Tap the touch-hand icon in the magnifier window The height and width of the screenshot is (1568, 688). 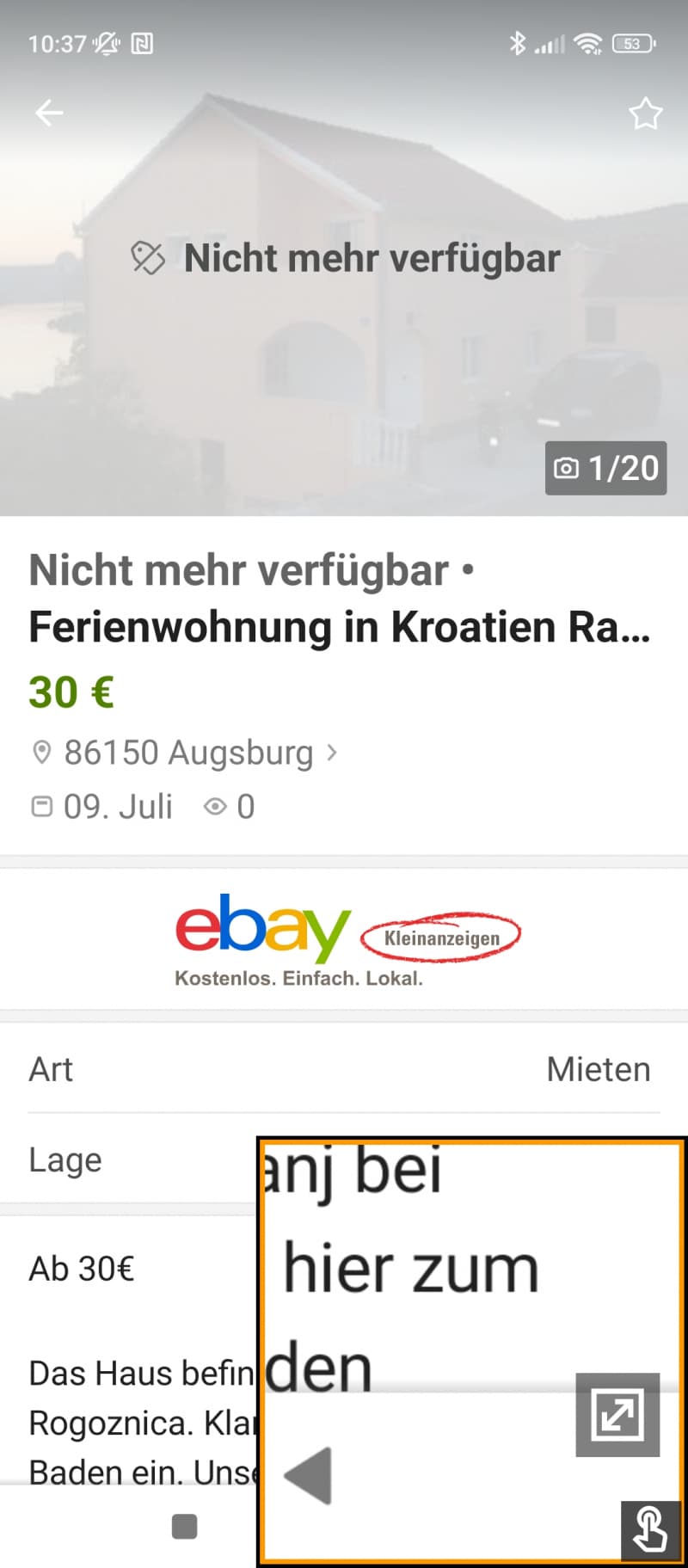(650, 1530)
